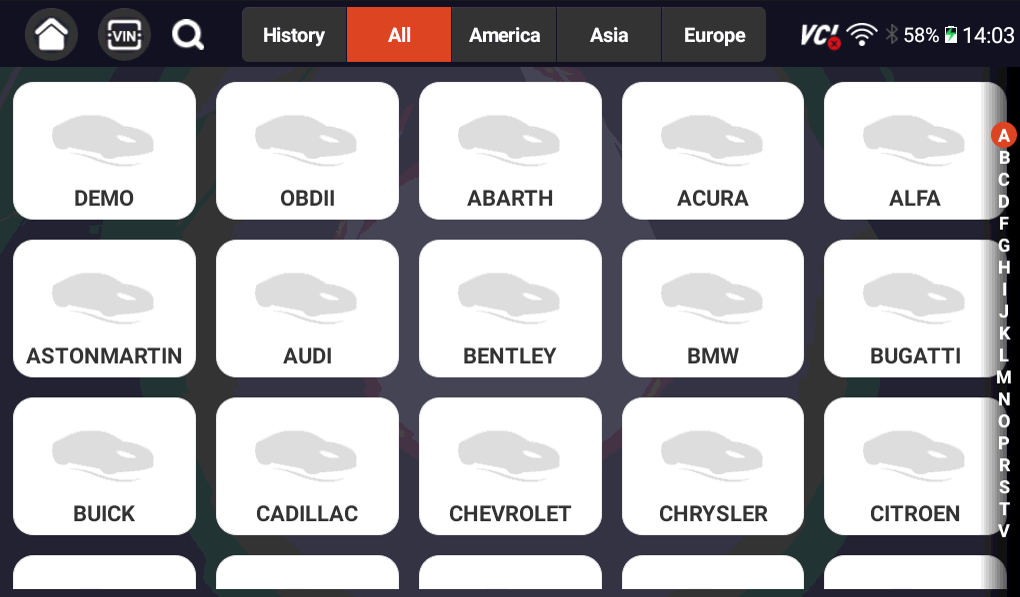Show the Europe brands tab
The image size is (1020, 597).
pos(714,35)
